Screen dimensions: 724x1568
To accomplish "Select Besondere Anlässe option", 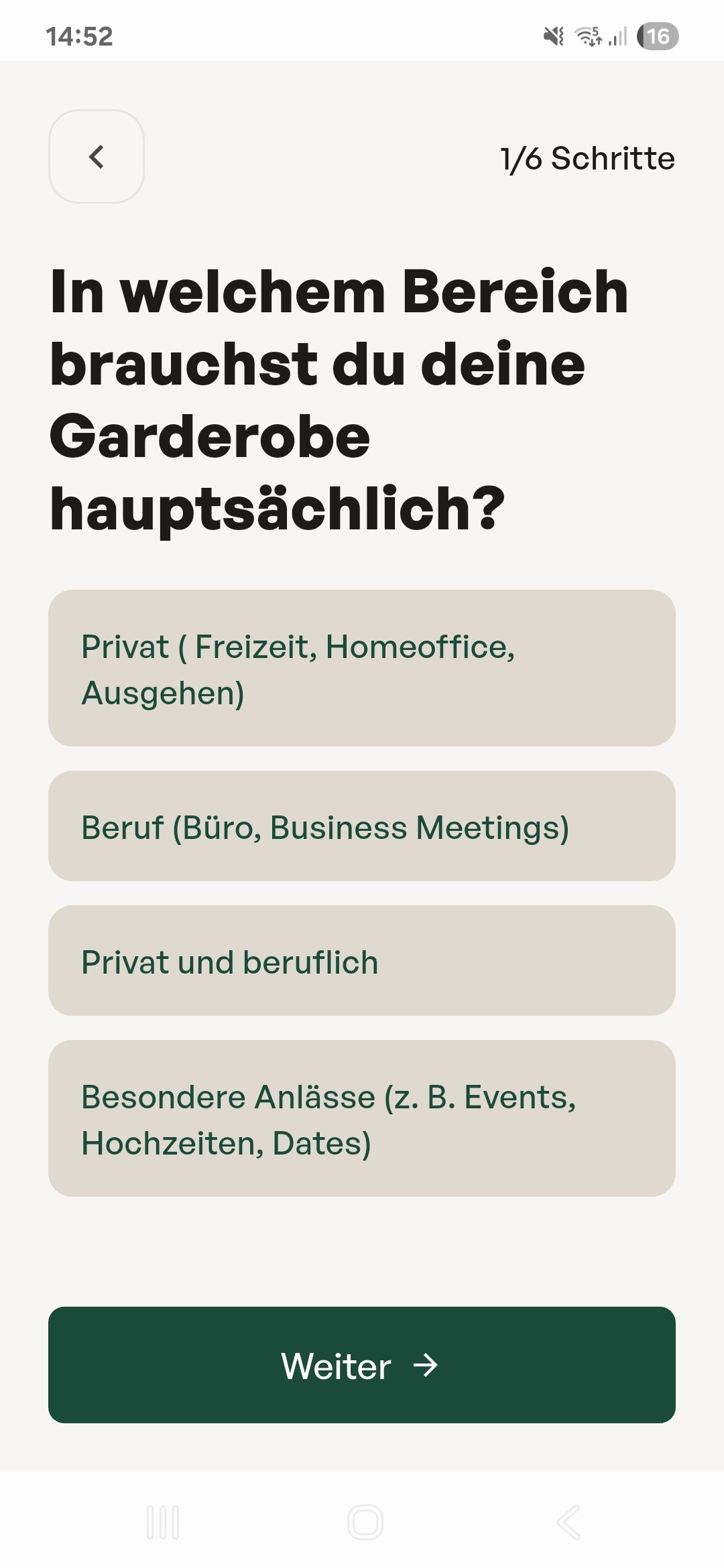I will 362,1119.
